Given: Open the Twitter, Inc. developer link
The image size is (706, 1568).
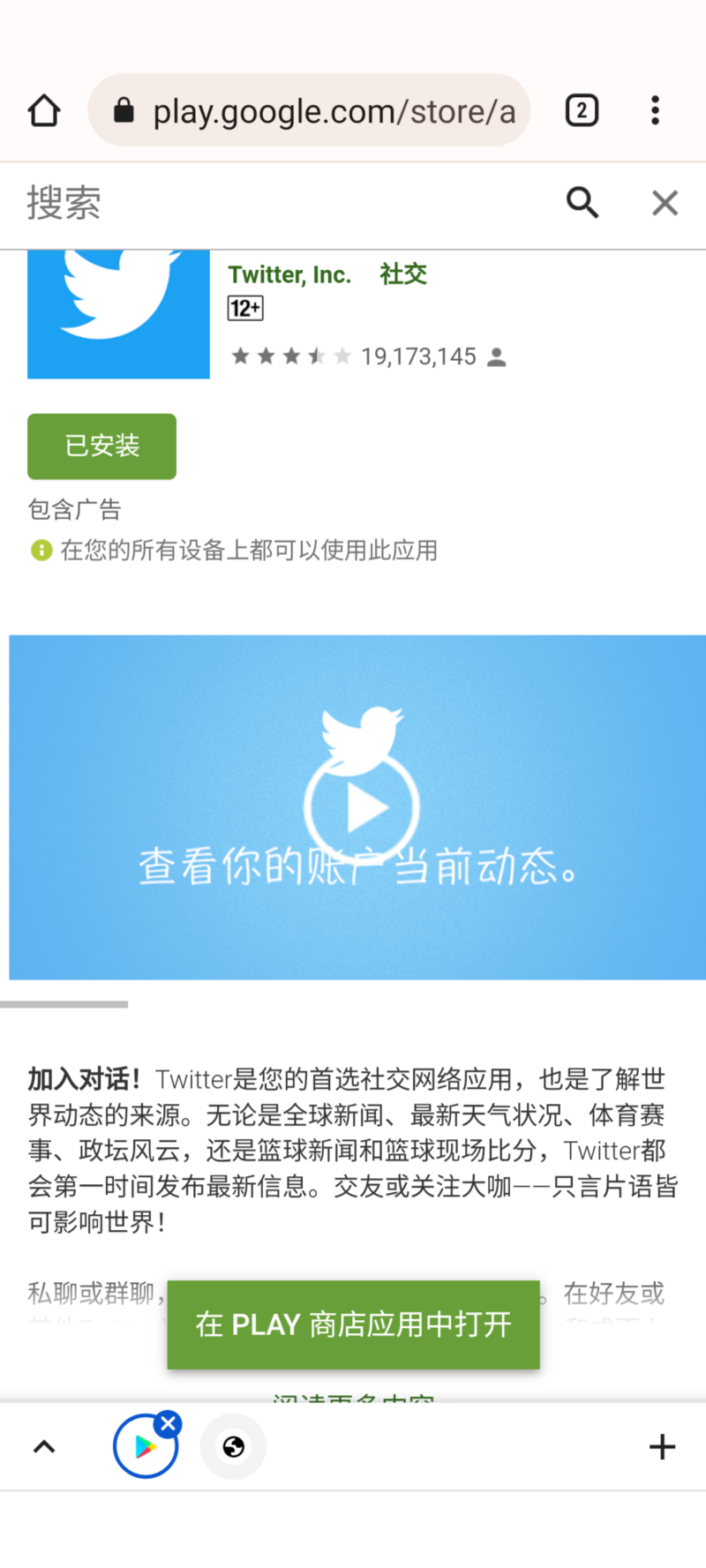Looking at the screenshot, I should (289, 275).
